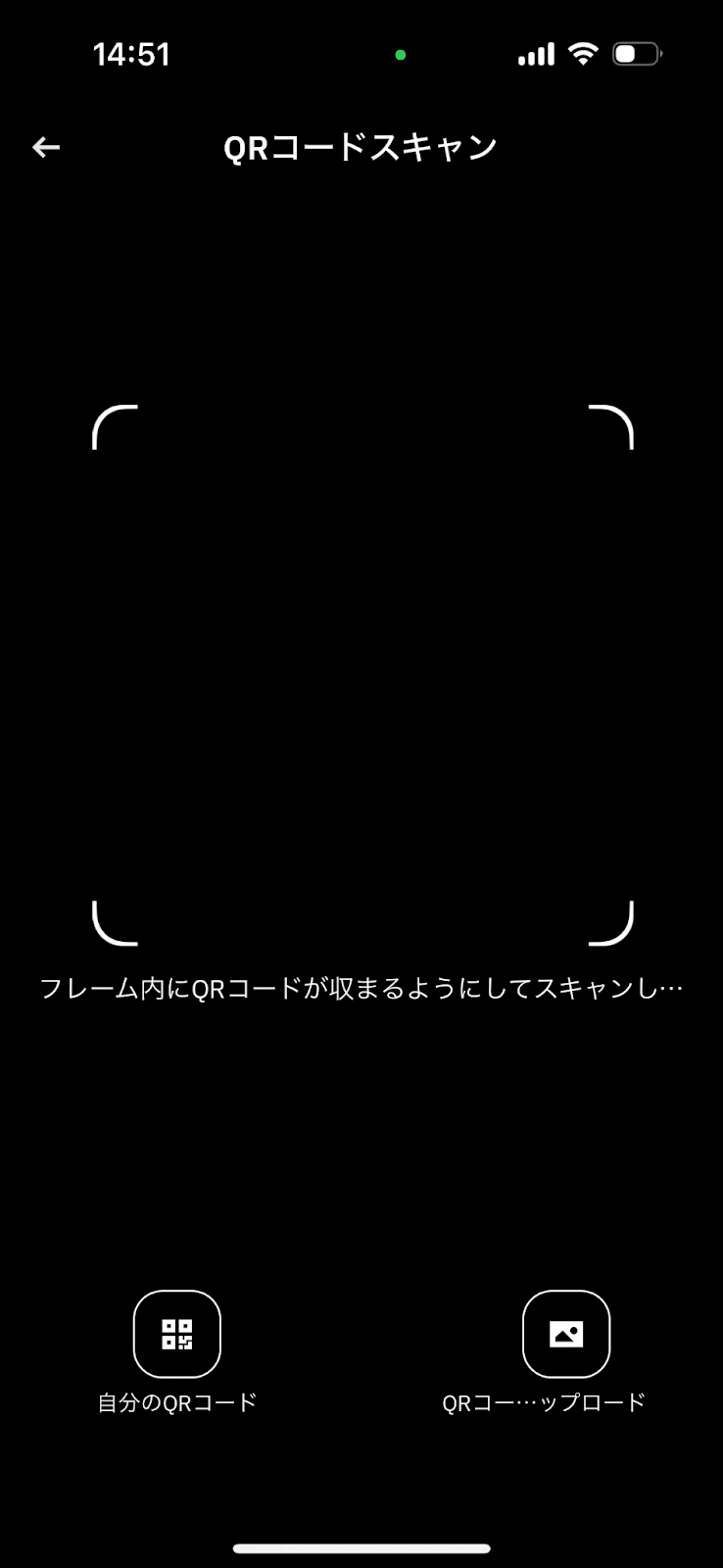Tap the image thumbnail icon above QRコードアップロード
The width and height of the screenshot is (723, 1568).
click(x=566, y=1335)
